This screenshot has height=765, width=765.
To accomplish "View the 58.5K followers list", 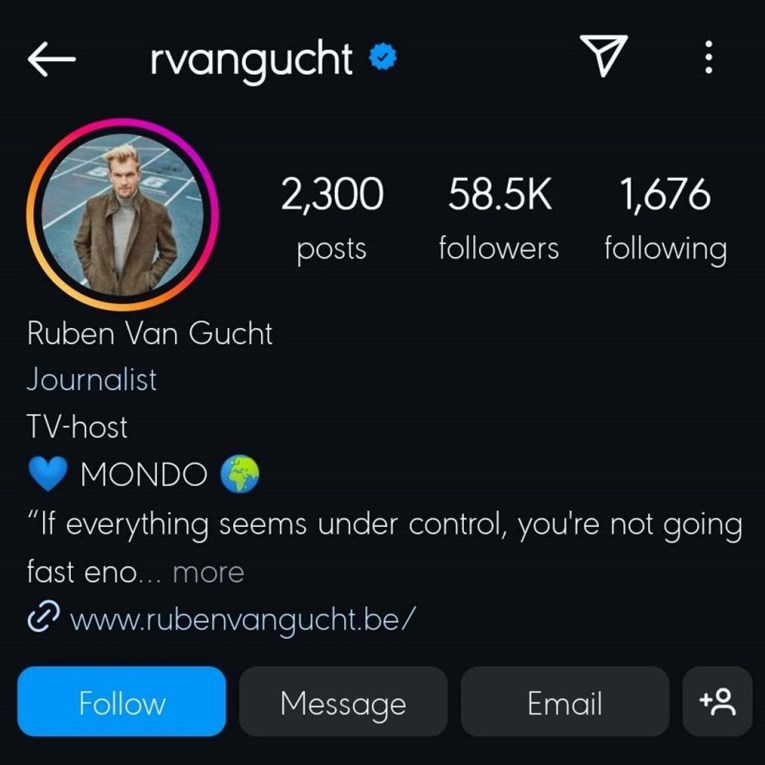I will click(499, 219).
